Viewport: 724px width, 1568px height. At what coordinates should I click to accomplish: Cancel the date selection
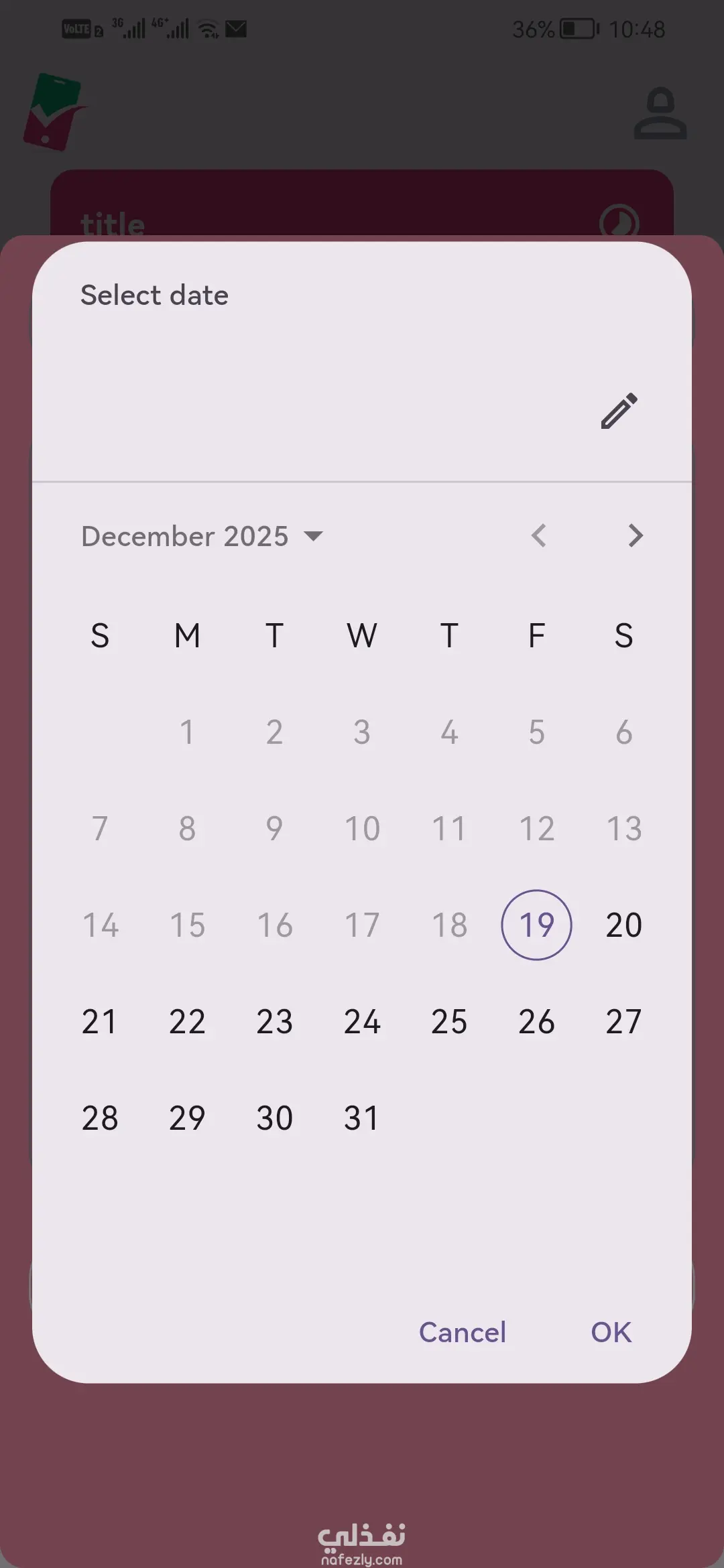[x=462, y=1332]
